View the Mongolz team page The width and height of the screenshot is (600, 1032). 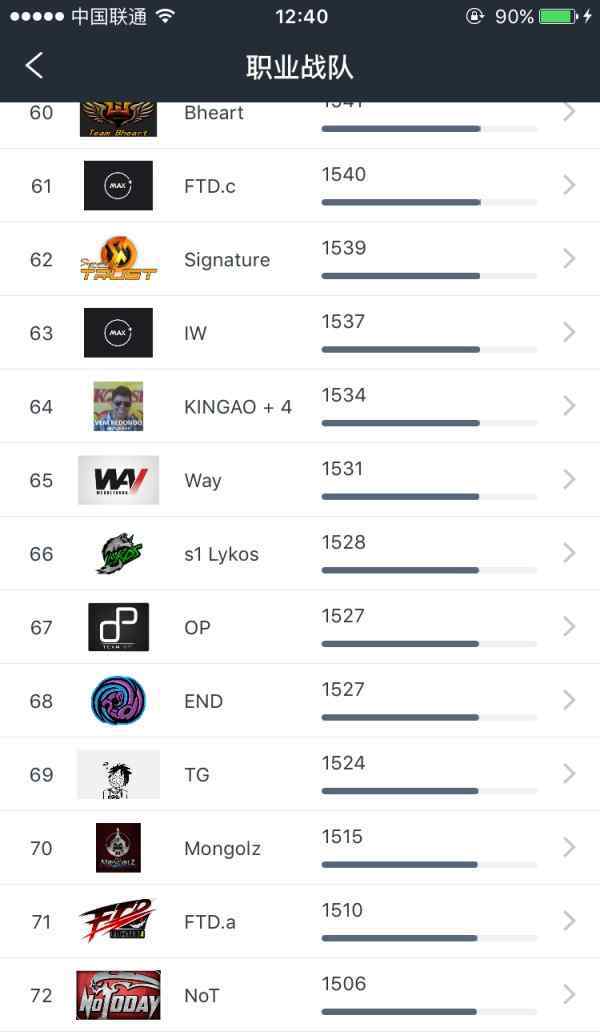coord(300,848)
